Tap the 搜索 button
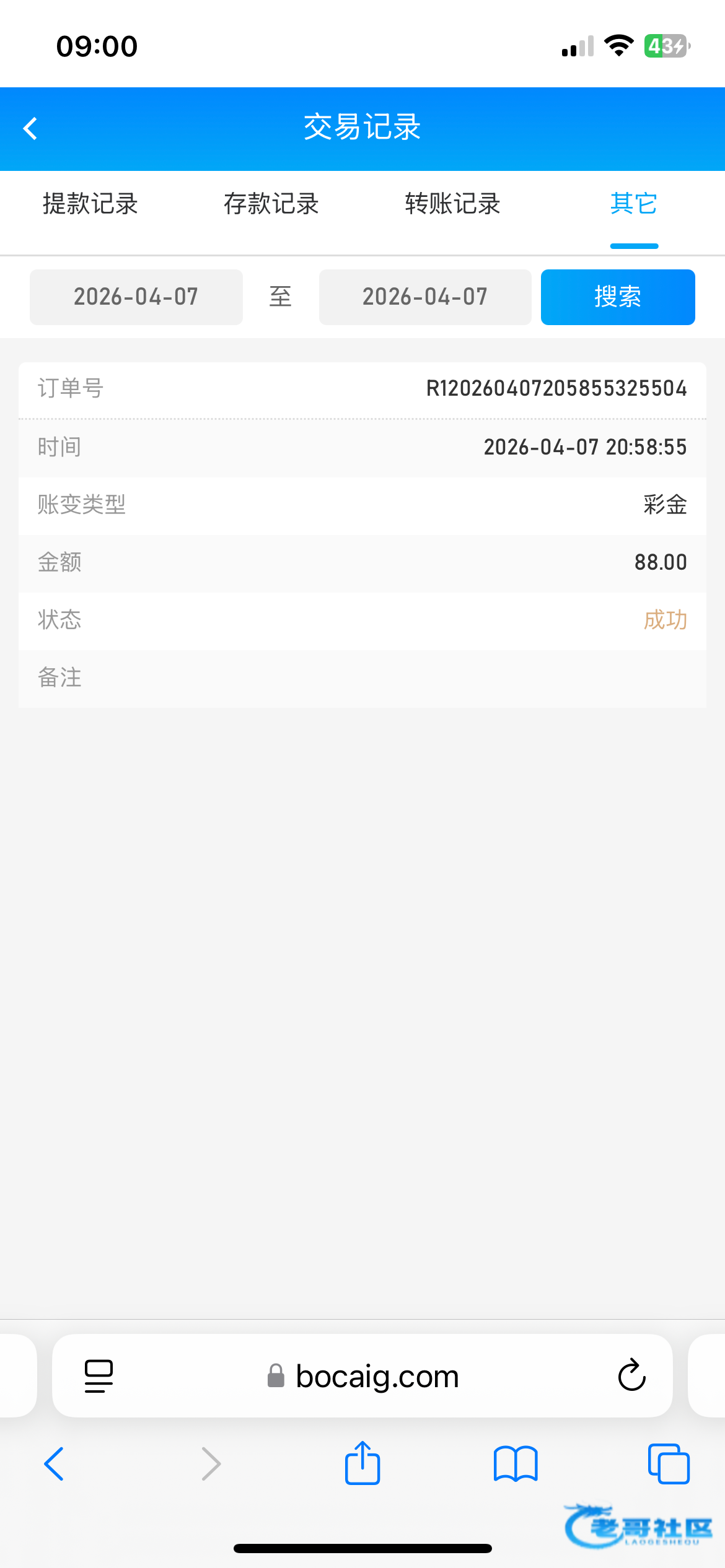 (617, 297)
